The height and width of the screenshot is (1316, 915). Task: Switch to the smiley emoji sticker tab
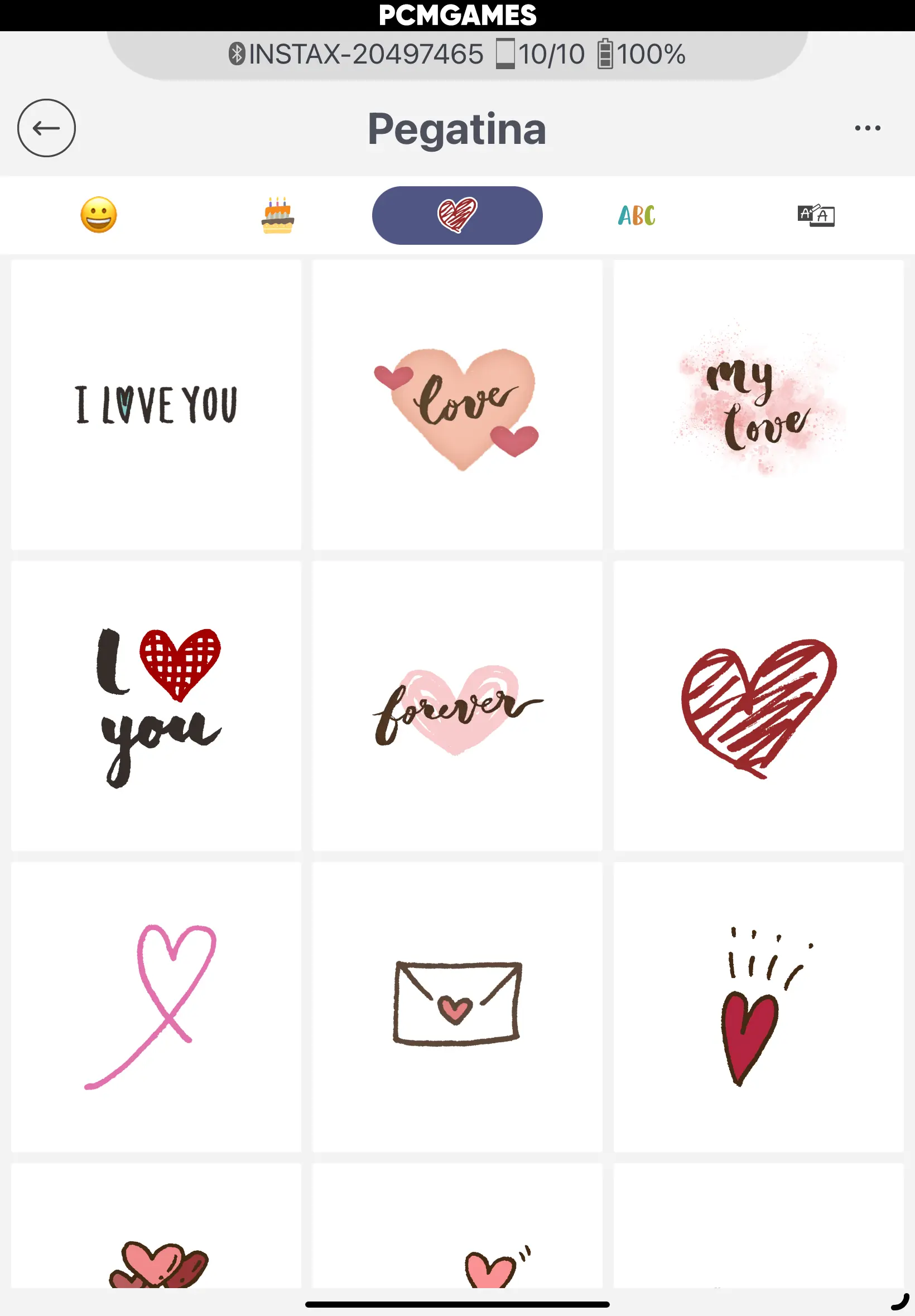pyautogui.click(x=99, y=215)
